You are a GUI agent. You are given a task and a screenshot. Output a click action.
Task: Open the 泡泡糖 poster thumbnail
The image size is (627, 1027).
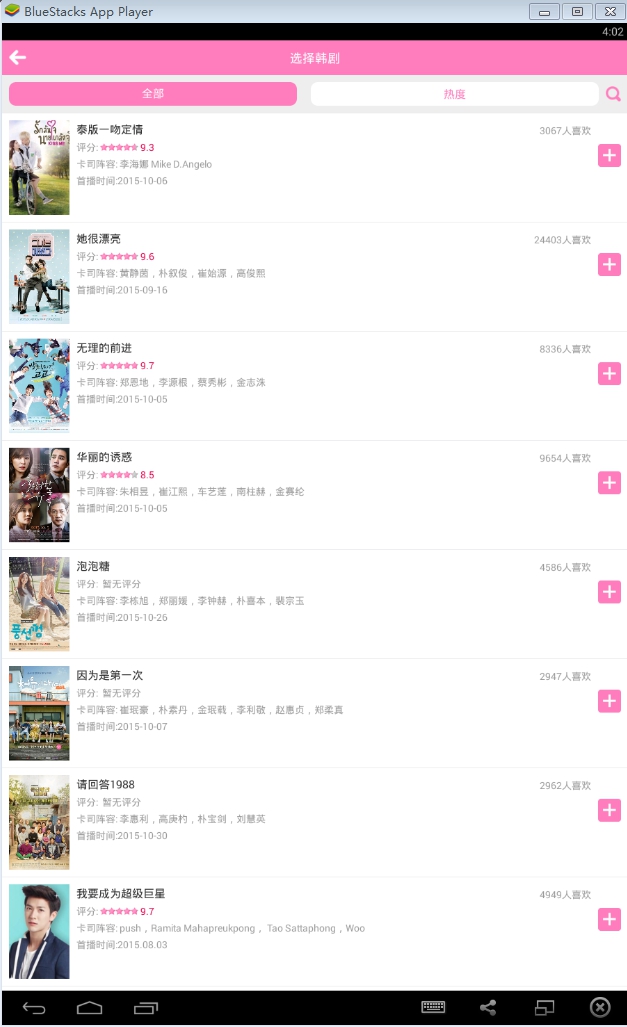coord(39,604)
